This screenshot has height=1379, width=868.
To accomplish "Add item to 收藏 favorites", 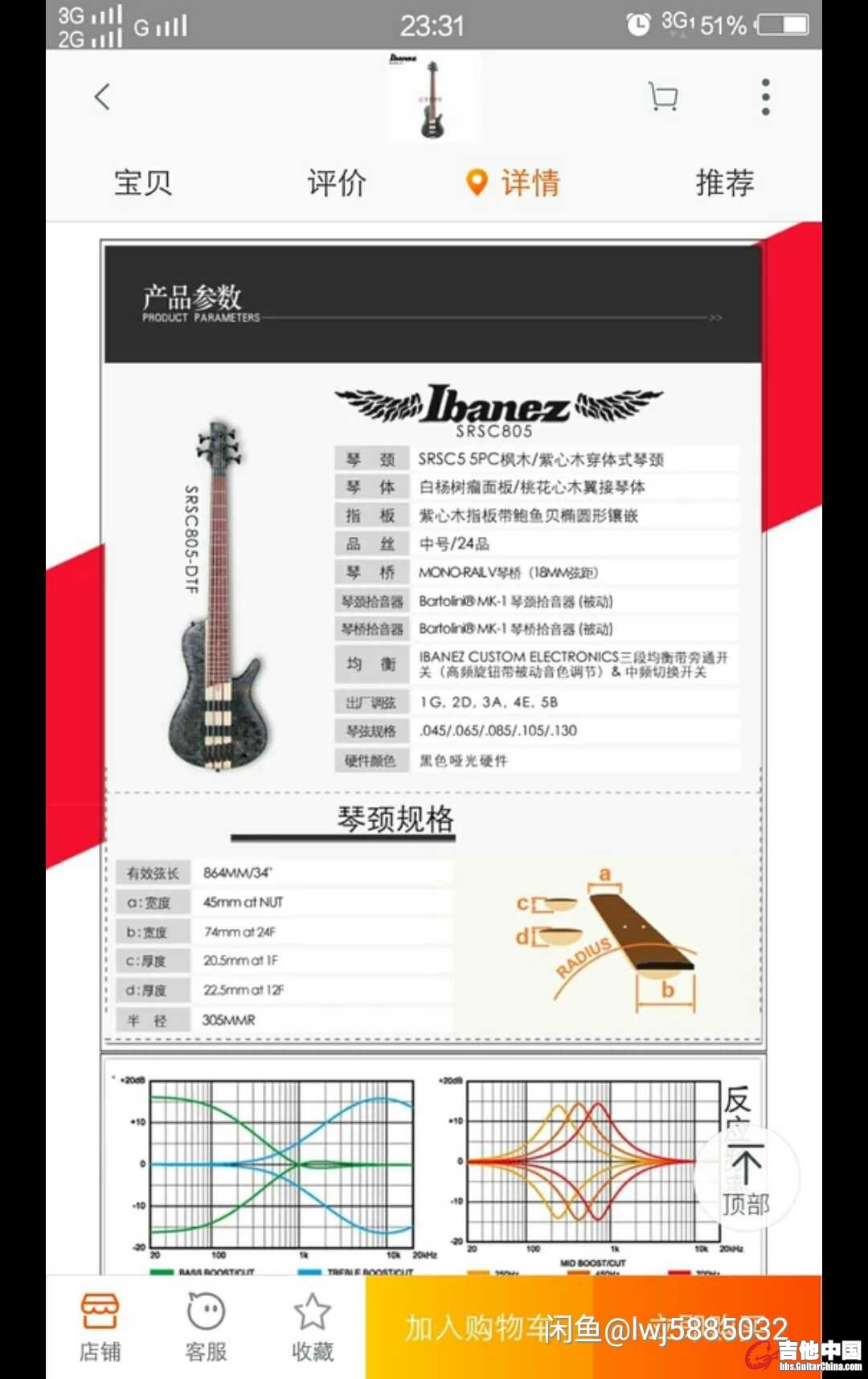I will tap(312, 1327).
